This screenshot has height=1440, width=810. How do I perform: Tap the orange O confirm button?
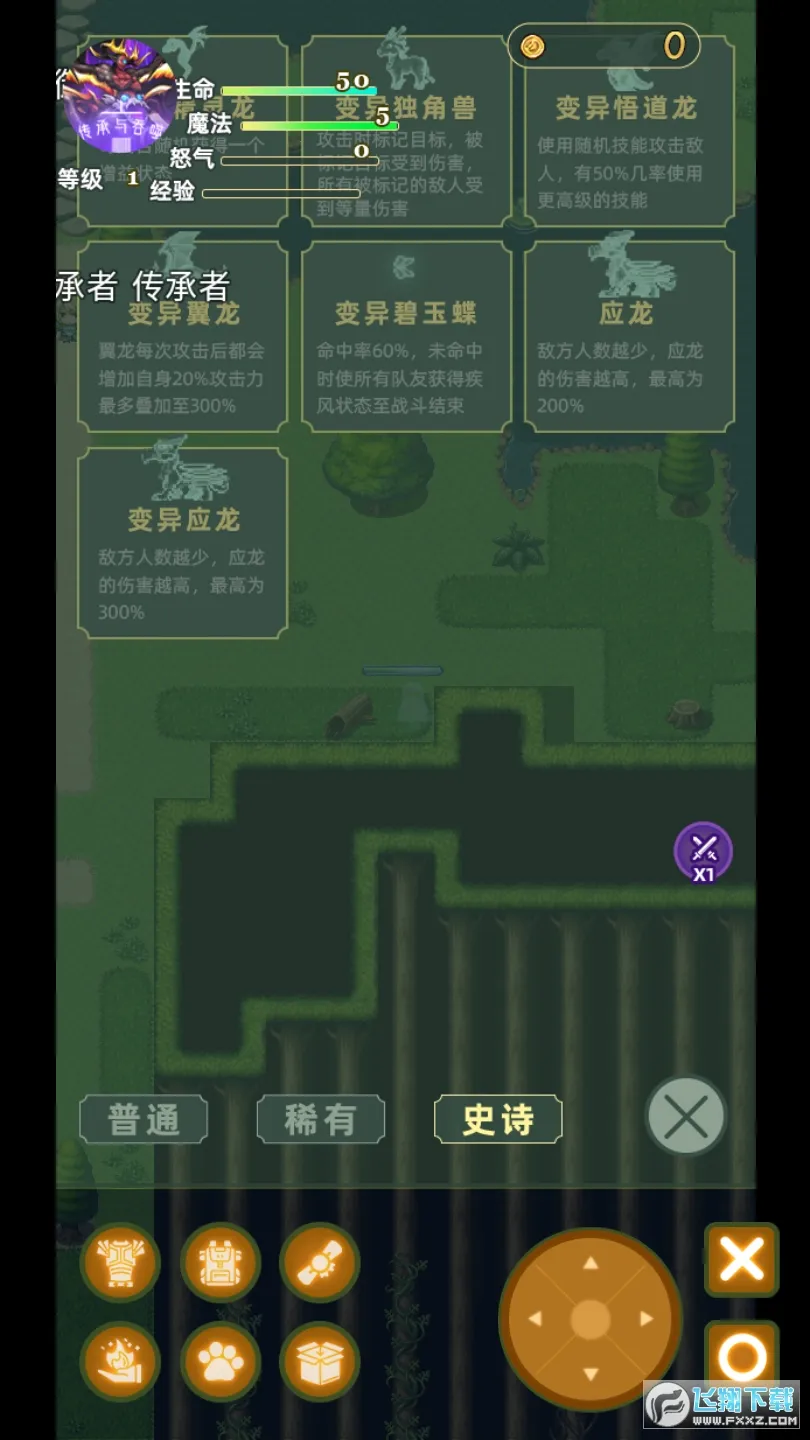tap(741, 1357)
